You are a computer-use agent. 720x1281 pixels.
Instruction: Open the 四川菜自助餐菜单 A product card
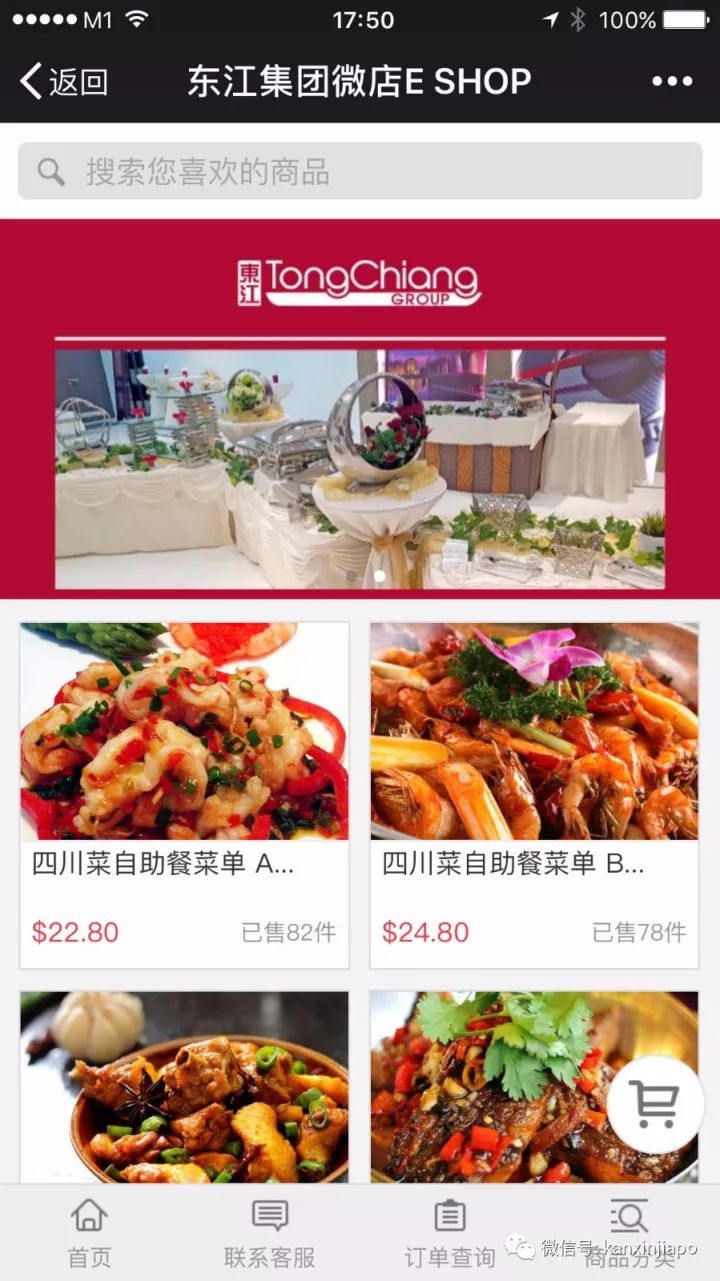click(185, 795)
